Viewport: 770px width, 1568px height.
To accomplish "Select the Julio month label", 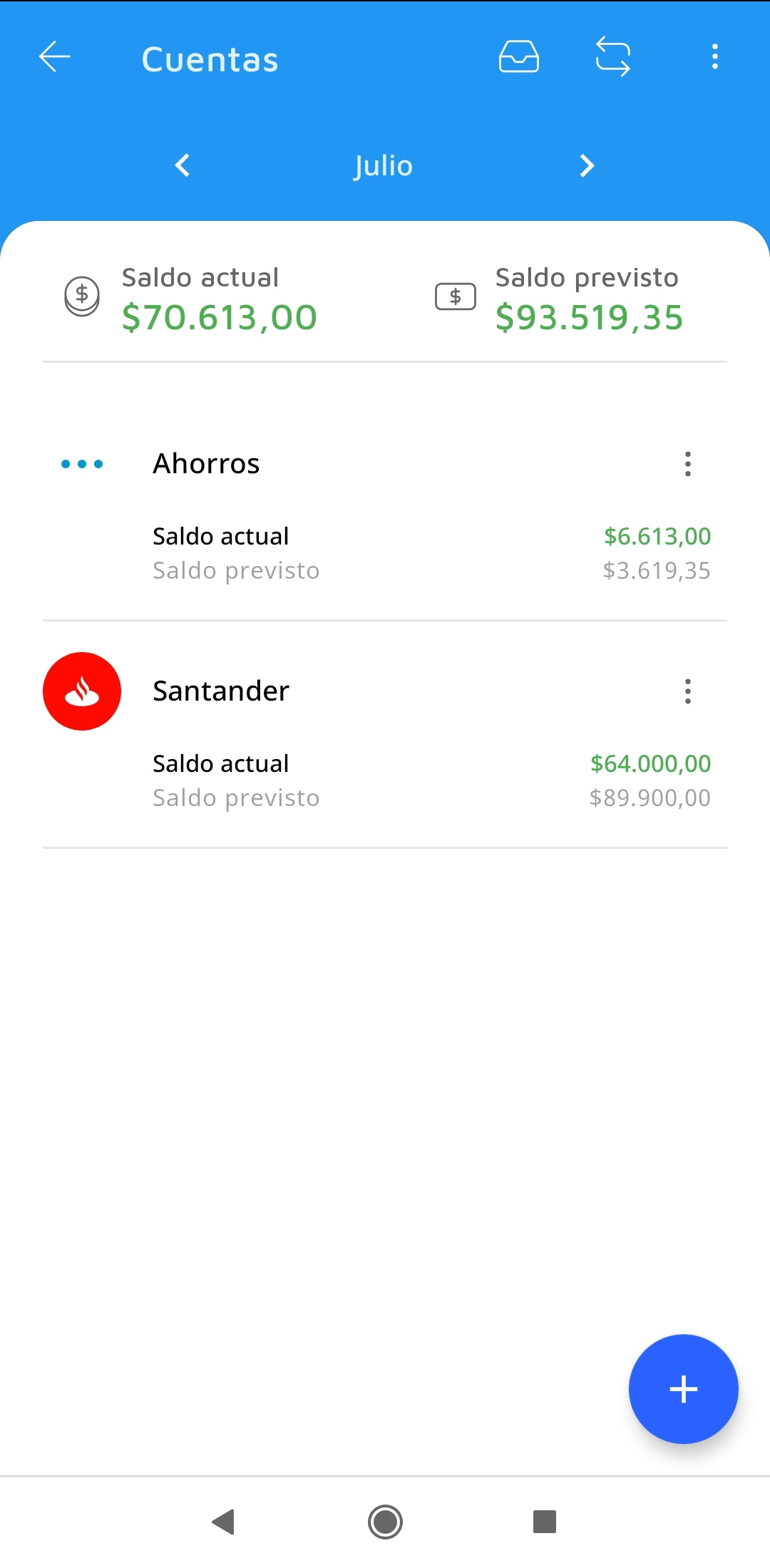I will pyautogui.click(x=384, y=165).
